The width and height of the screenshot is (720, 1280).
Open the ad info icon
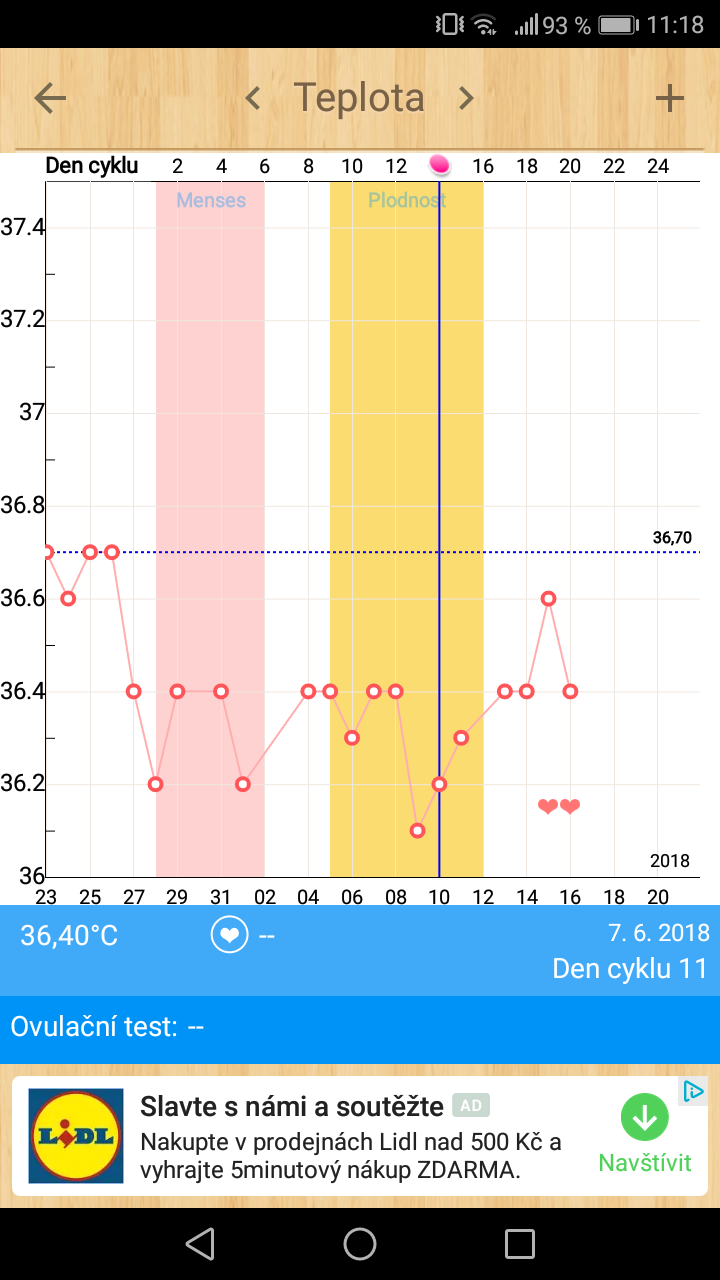tap(693, 1091)
